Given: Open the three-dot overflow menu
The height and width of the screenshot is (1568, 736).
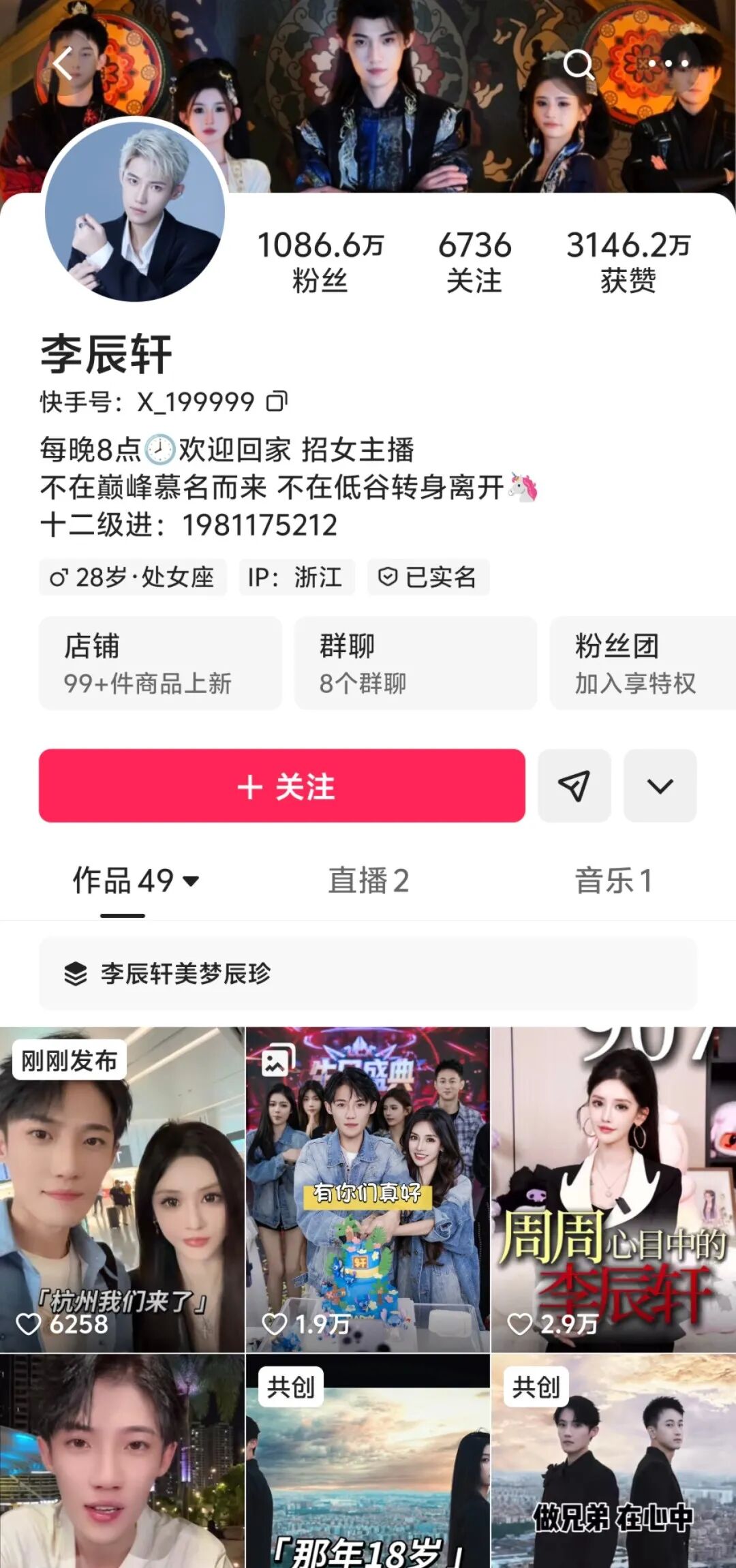Looking at the screenshot, I should (667, 64).
